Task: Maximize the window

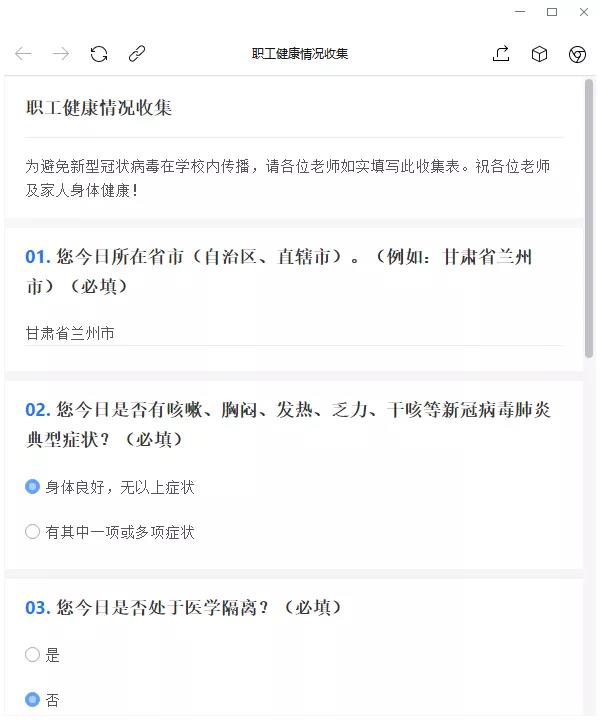Action: point(552,12)
